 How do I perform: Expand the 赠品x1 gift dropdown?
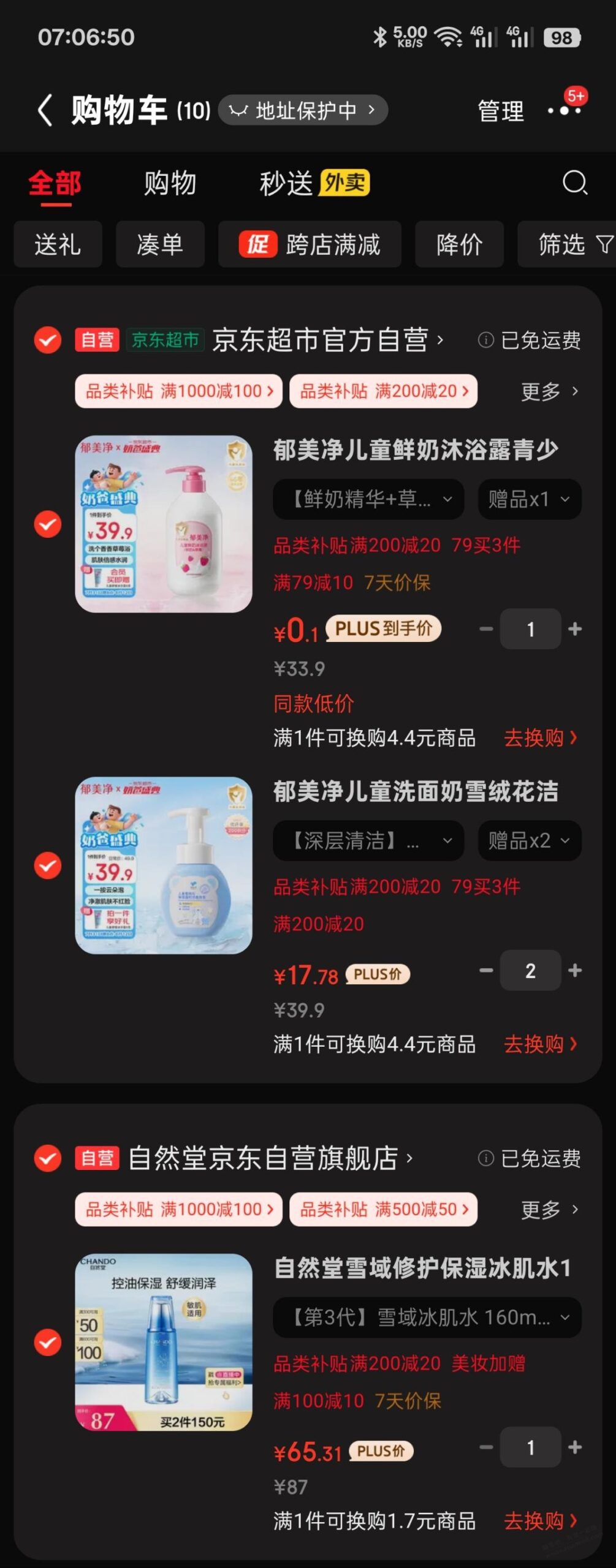click(528, 499)
